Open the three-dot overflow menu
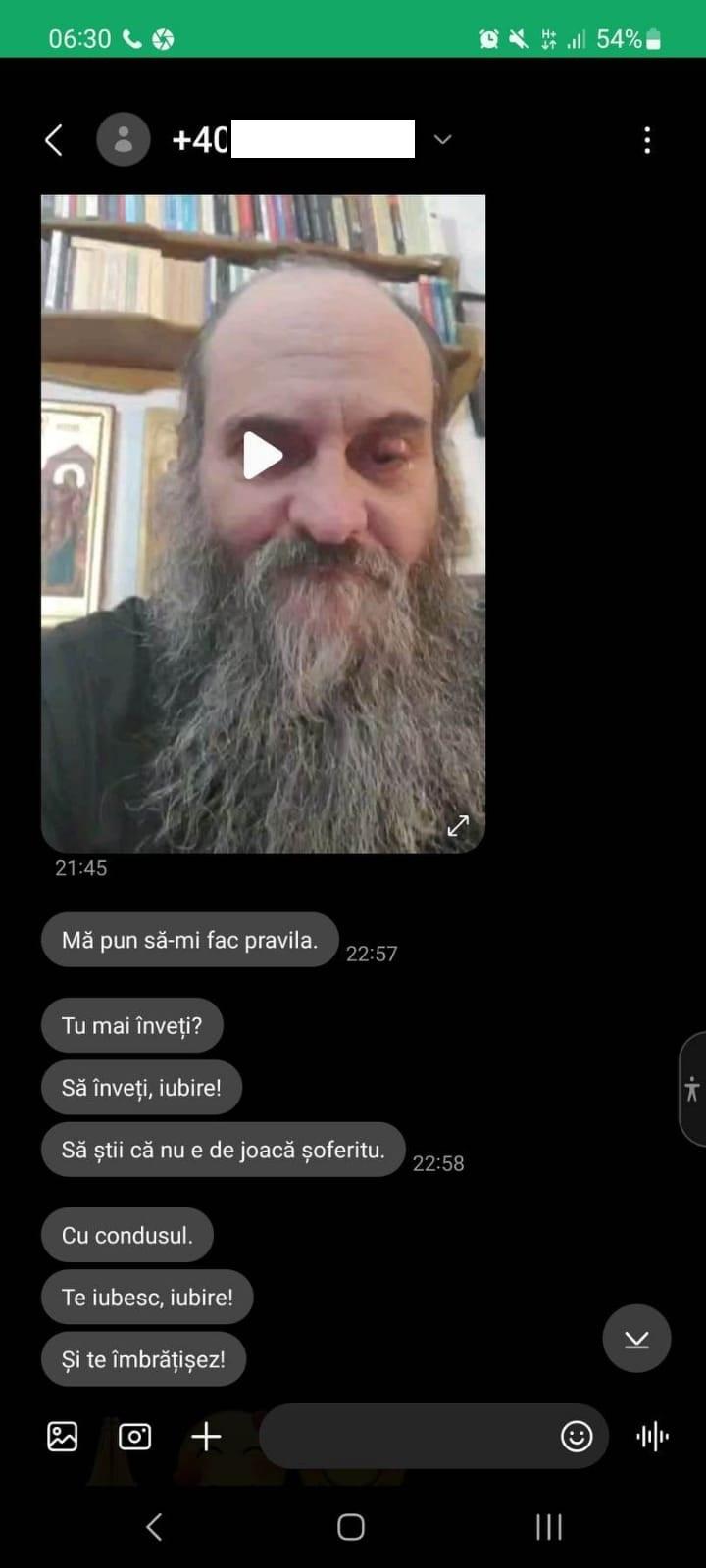This screenshot has height=1568, width=706. (647, 140)
